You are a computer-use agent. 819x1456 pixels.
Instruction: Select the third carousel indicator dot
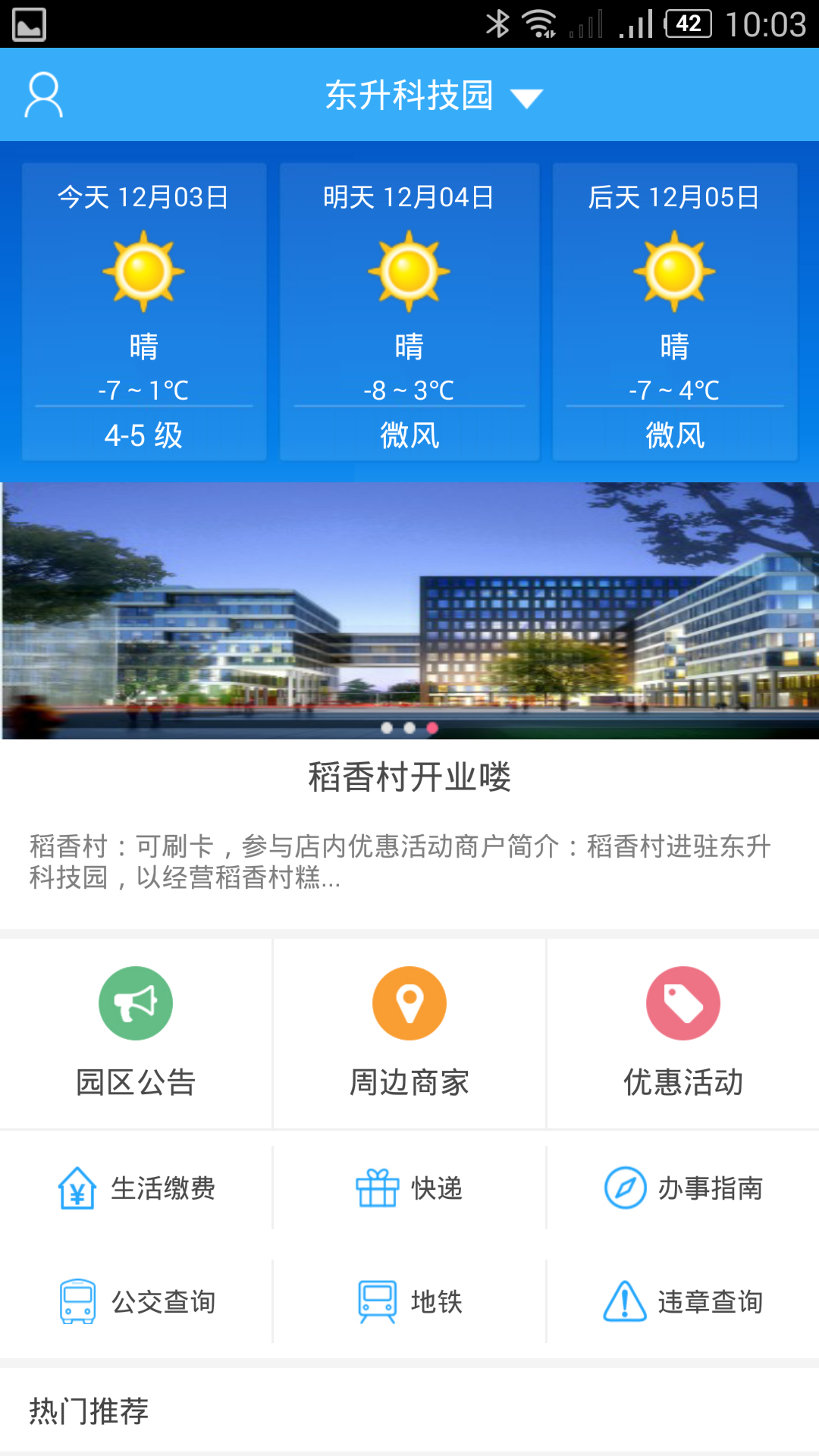(x=433, y=726)
